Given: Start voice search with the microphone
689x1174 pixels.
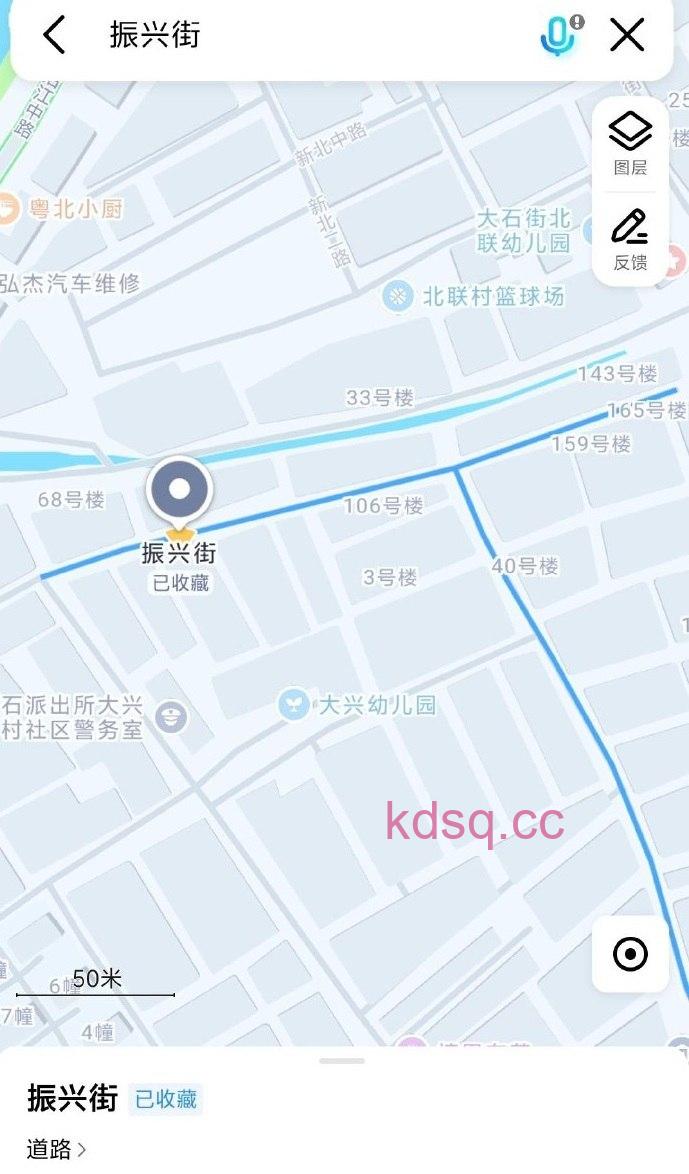Looking at the screenshot, I should click(560, 35).
